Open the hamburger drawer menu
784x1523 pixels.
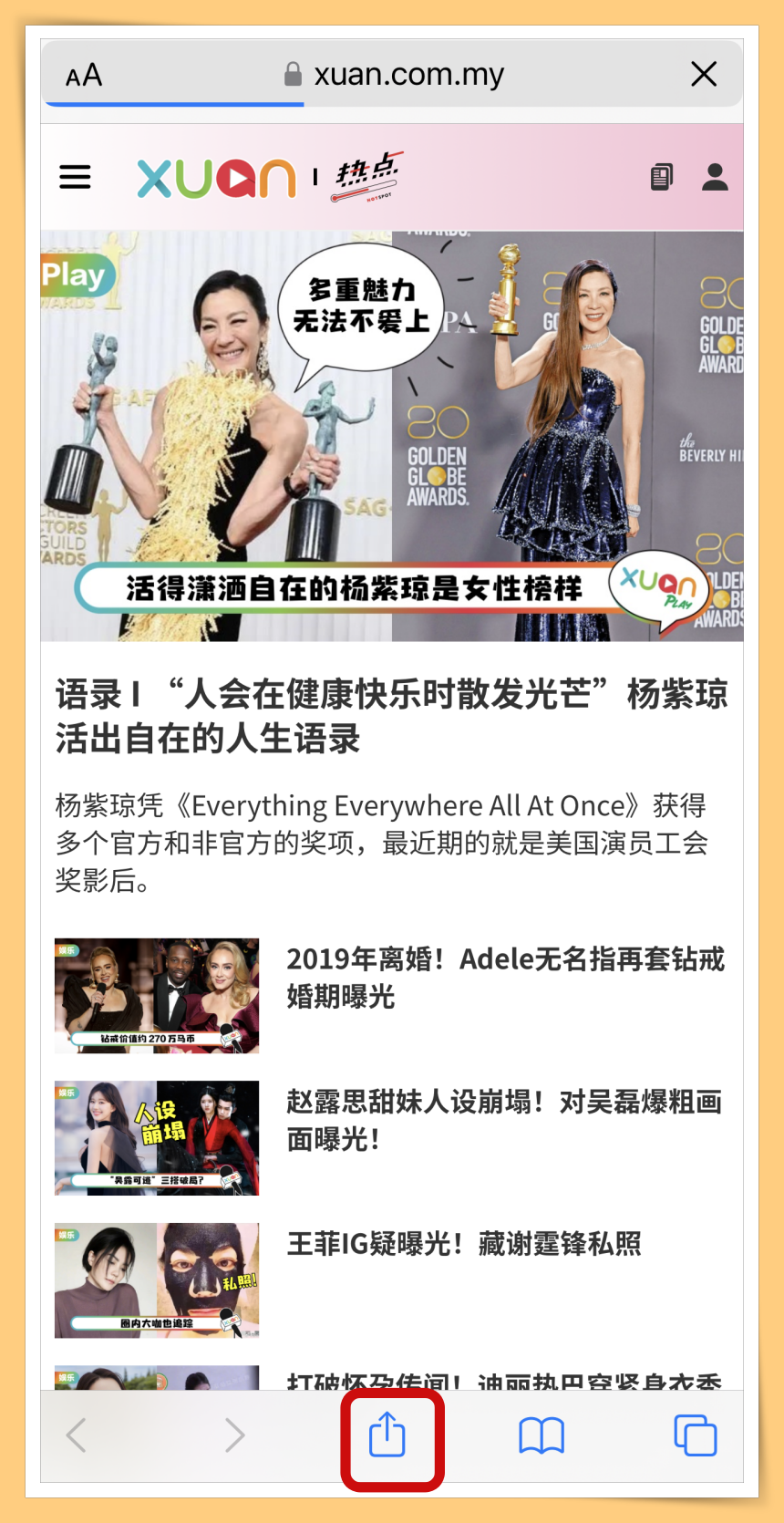click(75, 177)
